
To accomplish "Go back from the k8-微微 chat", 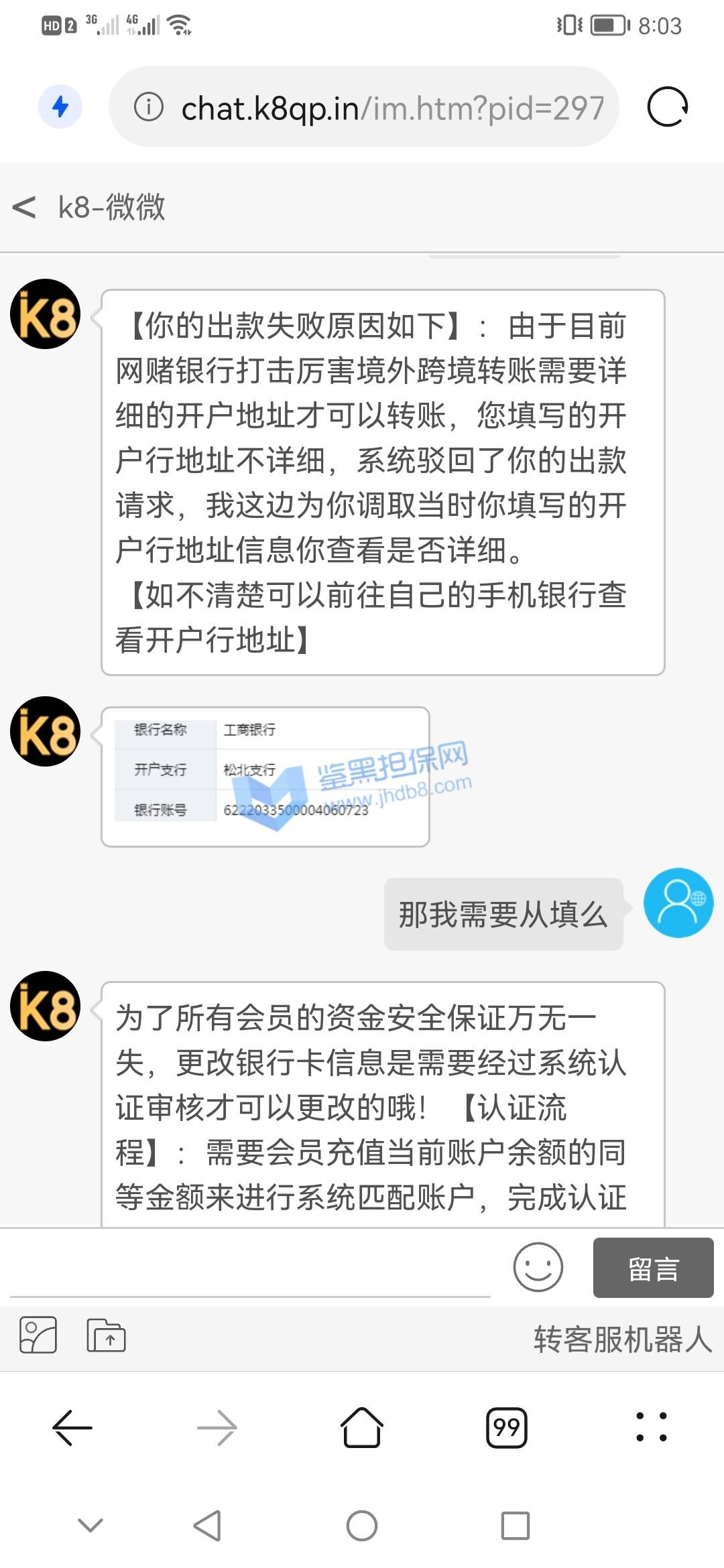I will click(25, 207).
